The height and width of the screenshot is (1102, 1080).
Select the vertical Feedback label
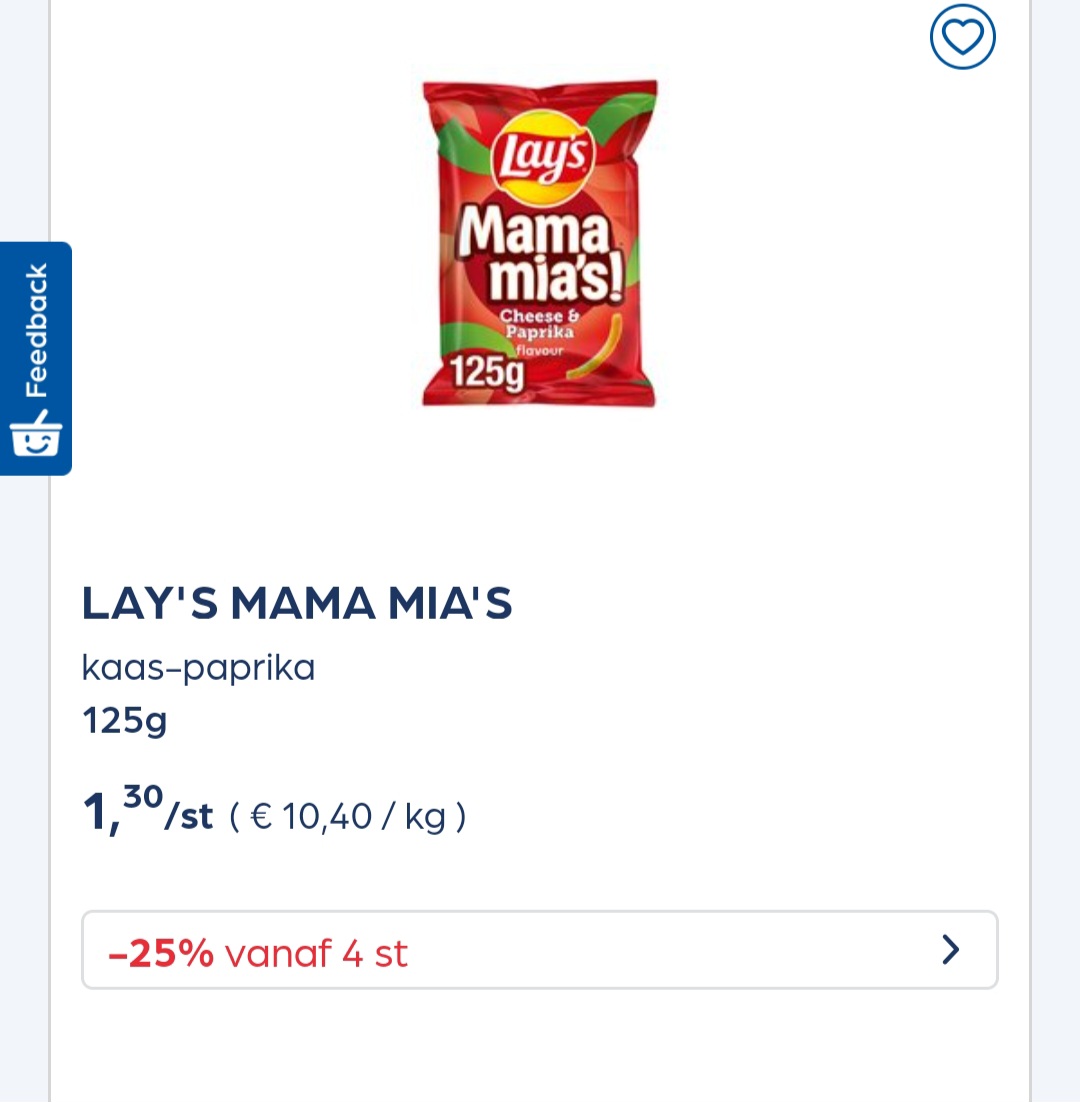click(36, 330)
